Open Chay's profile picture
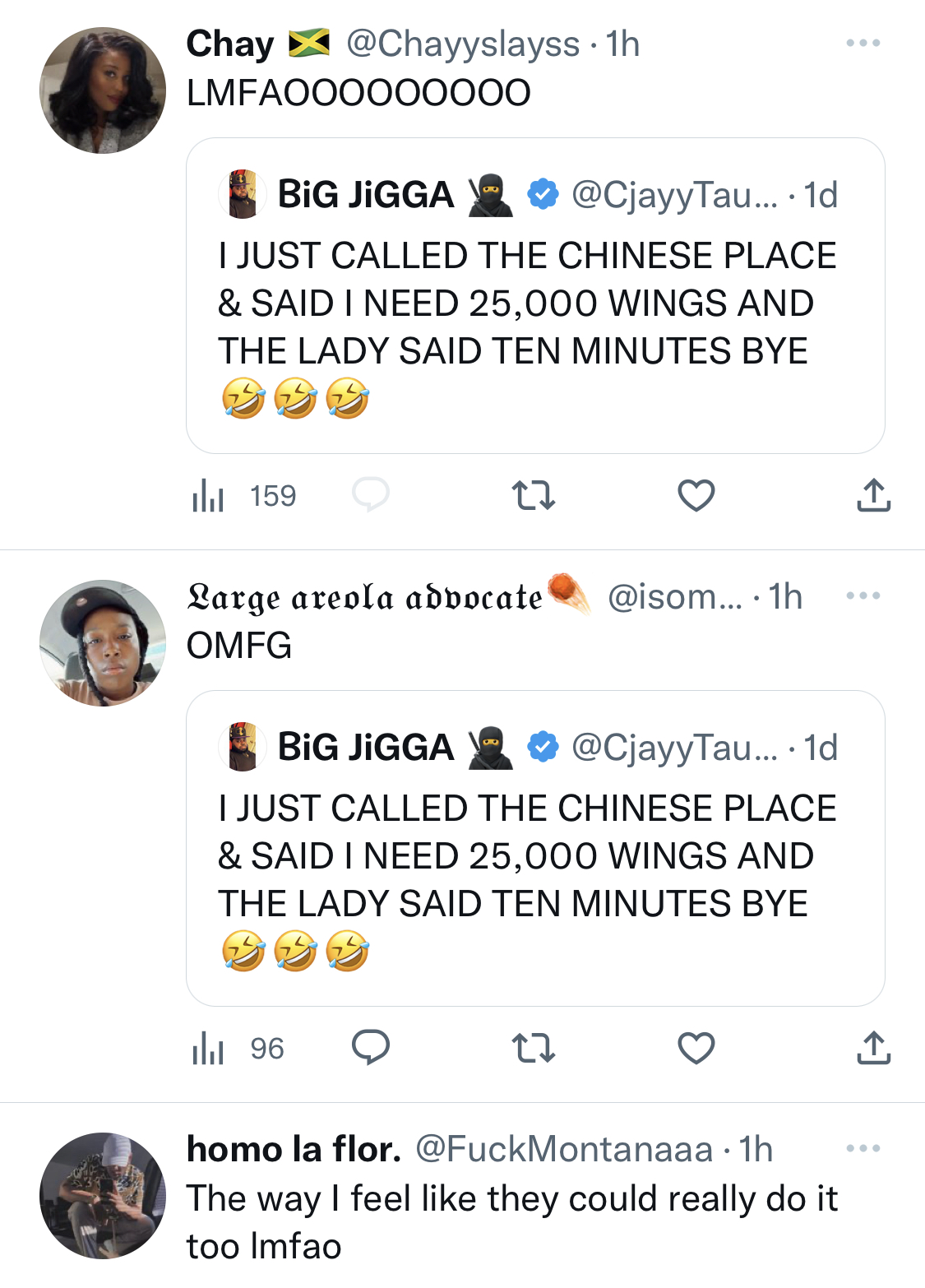925x1288 pixels. (103, 90)
